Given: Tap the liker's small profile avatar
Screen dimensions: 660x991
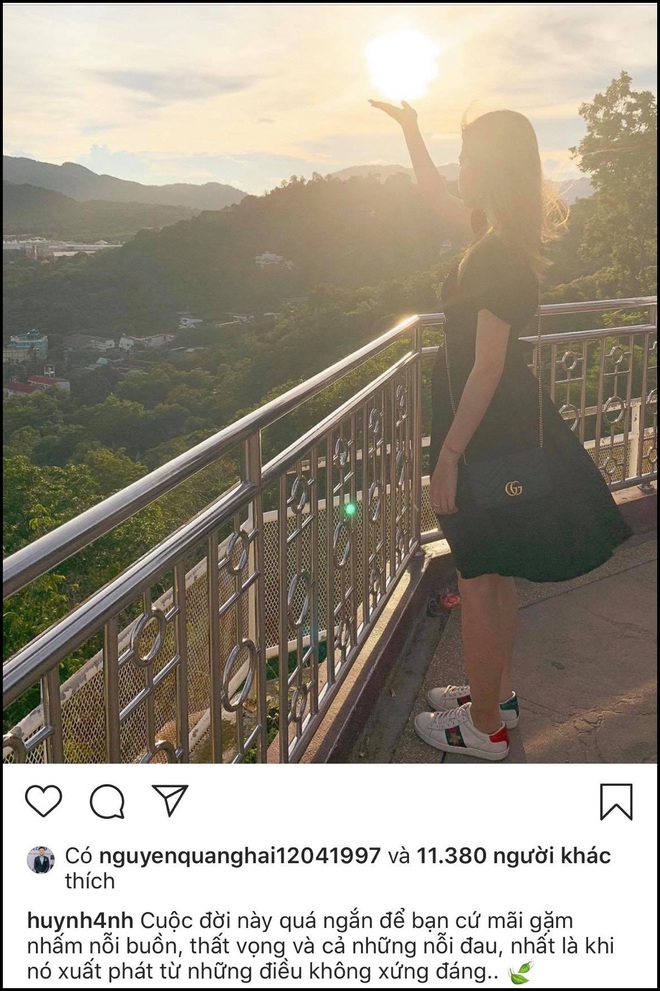Looking at the screenshot, I should (x=40, y=860).
